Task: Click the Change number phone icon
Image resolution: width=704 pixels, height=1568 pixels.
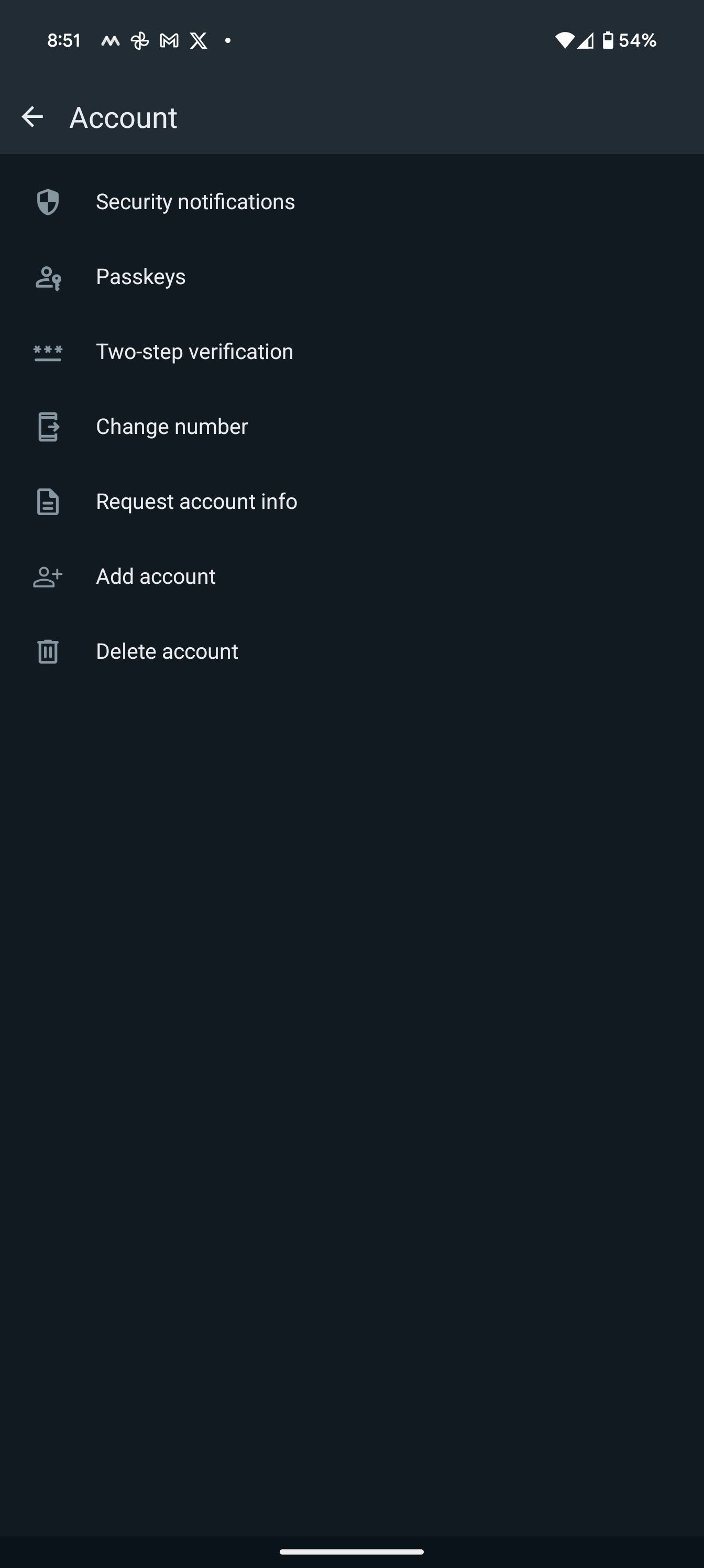Action: click(48, 426)
